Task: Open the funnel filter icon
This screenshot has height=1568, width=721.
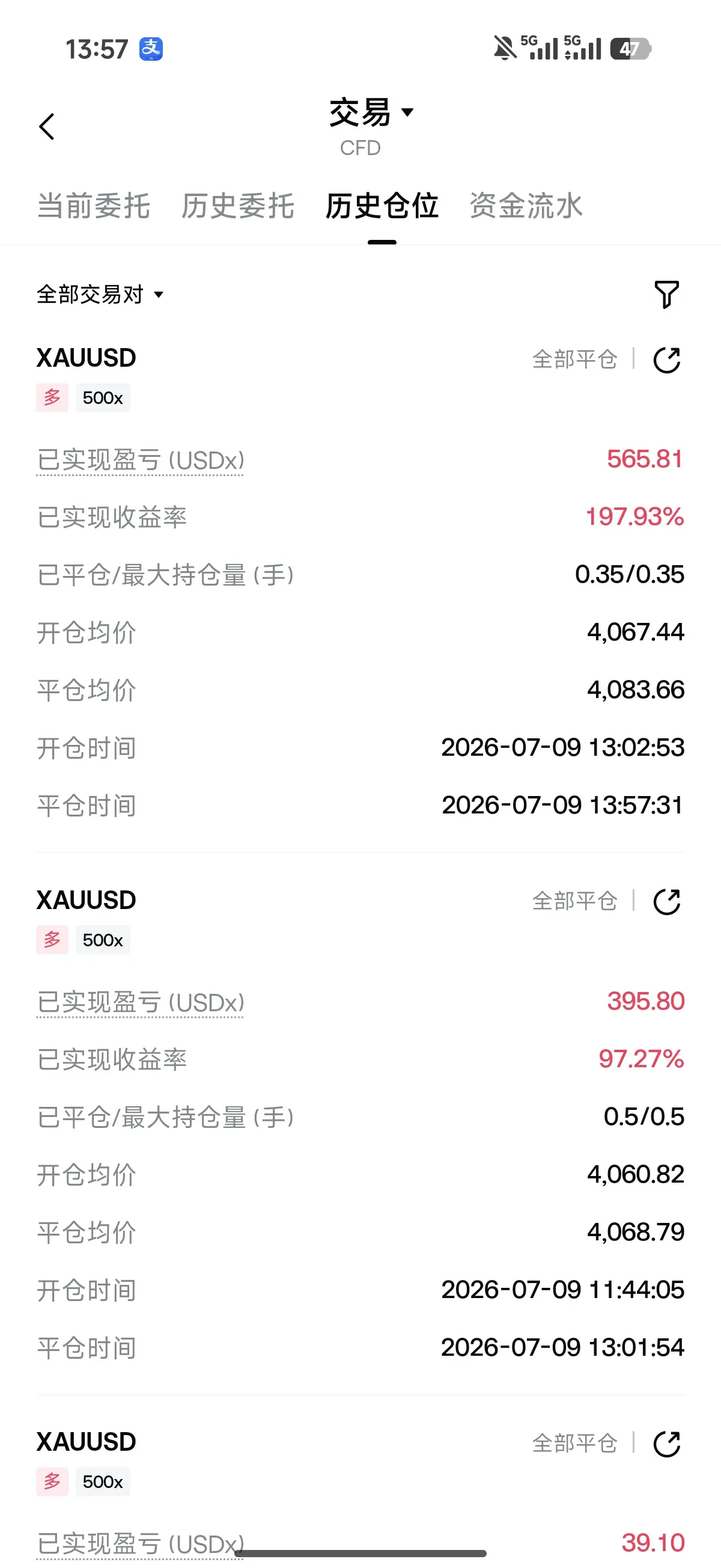Action: pyautogui.click(x=666, y=295)
